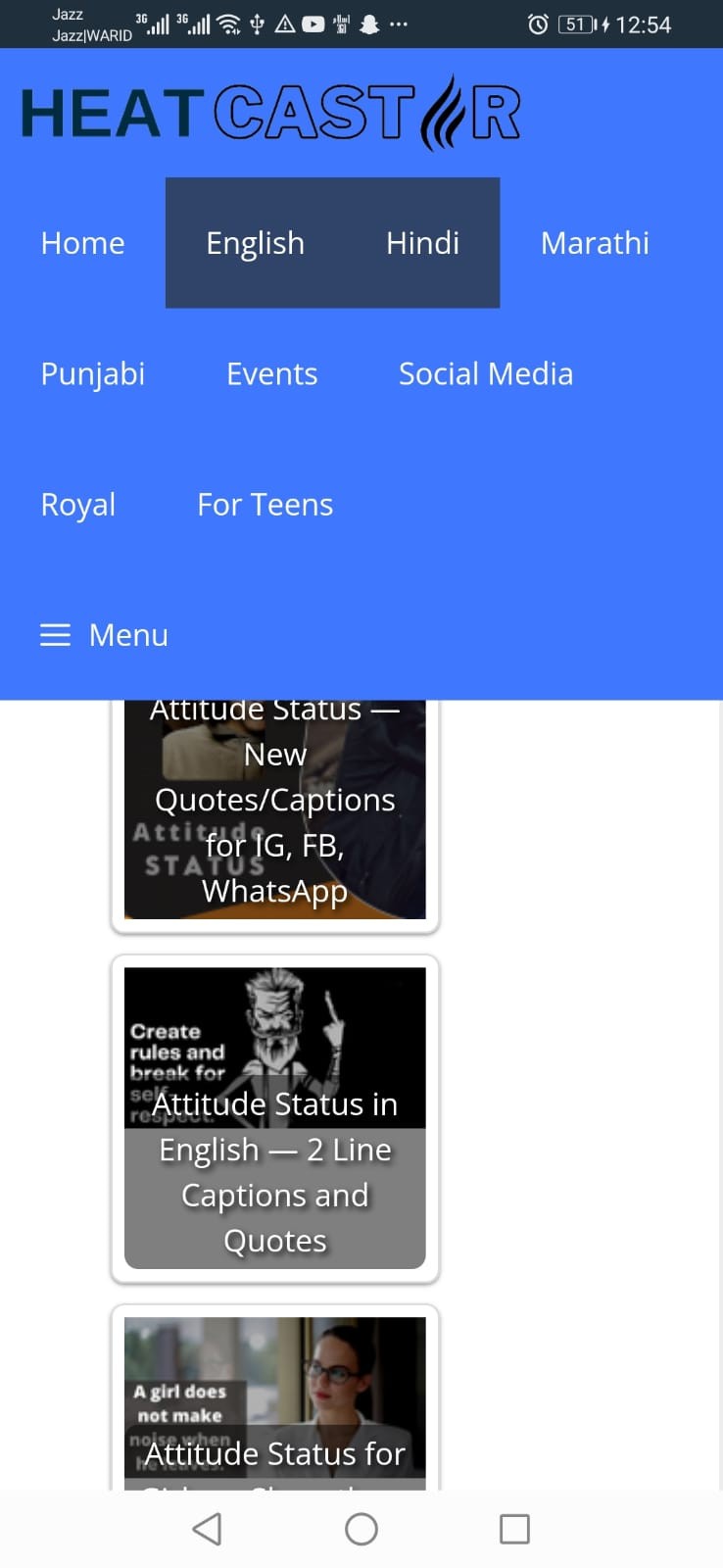Open Attitude Status in English 2 Line card
The image size is (723, 1568).
click(x=275, y=1118)
